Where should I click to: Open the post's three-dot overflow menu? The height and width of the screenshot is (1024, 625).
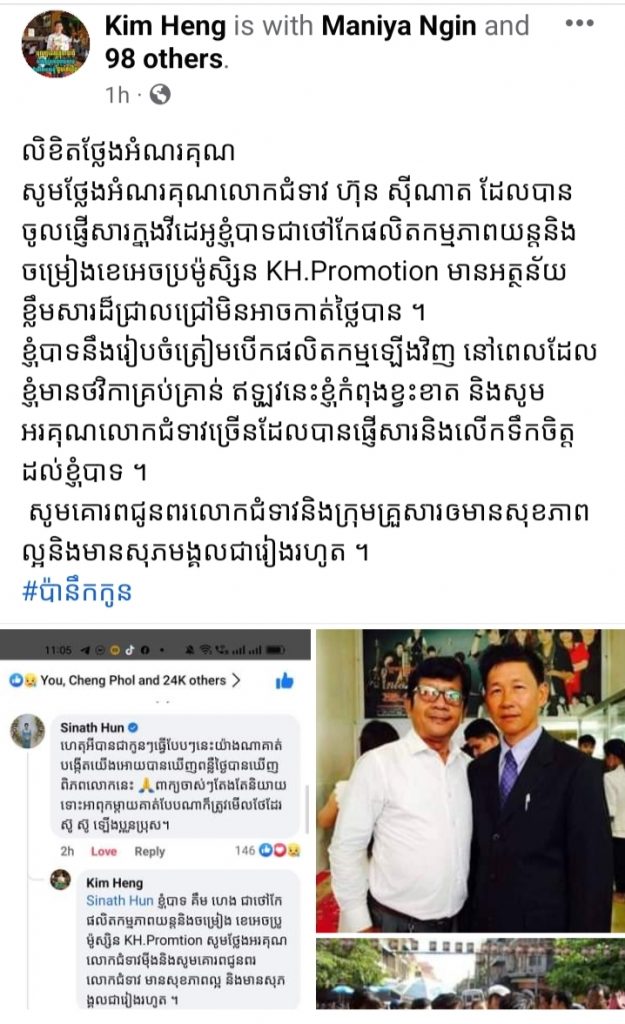point(586,23)
